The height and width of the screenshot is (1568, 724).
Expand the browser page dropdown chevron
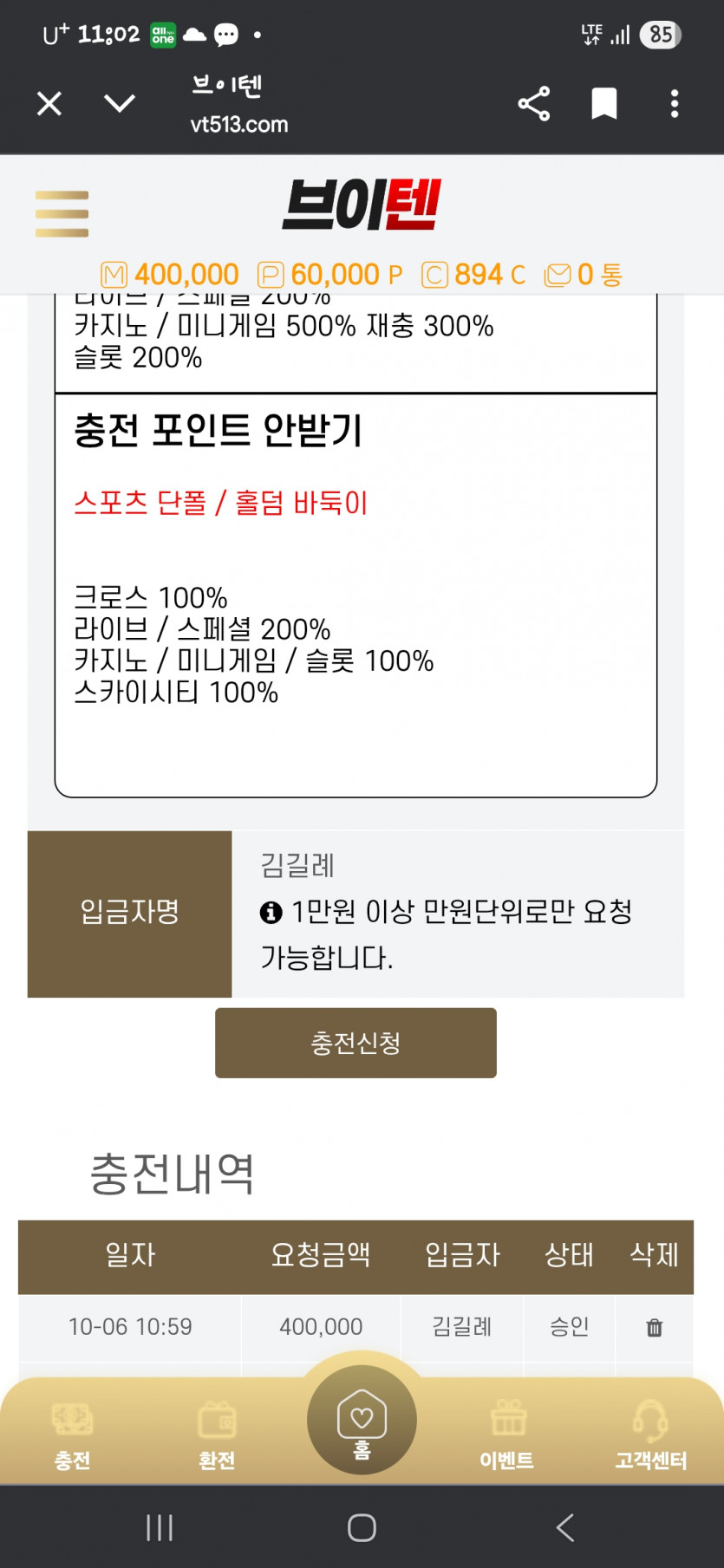(119, 104)
